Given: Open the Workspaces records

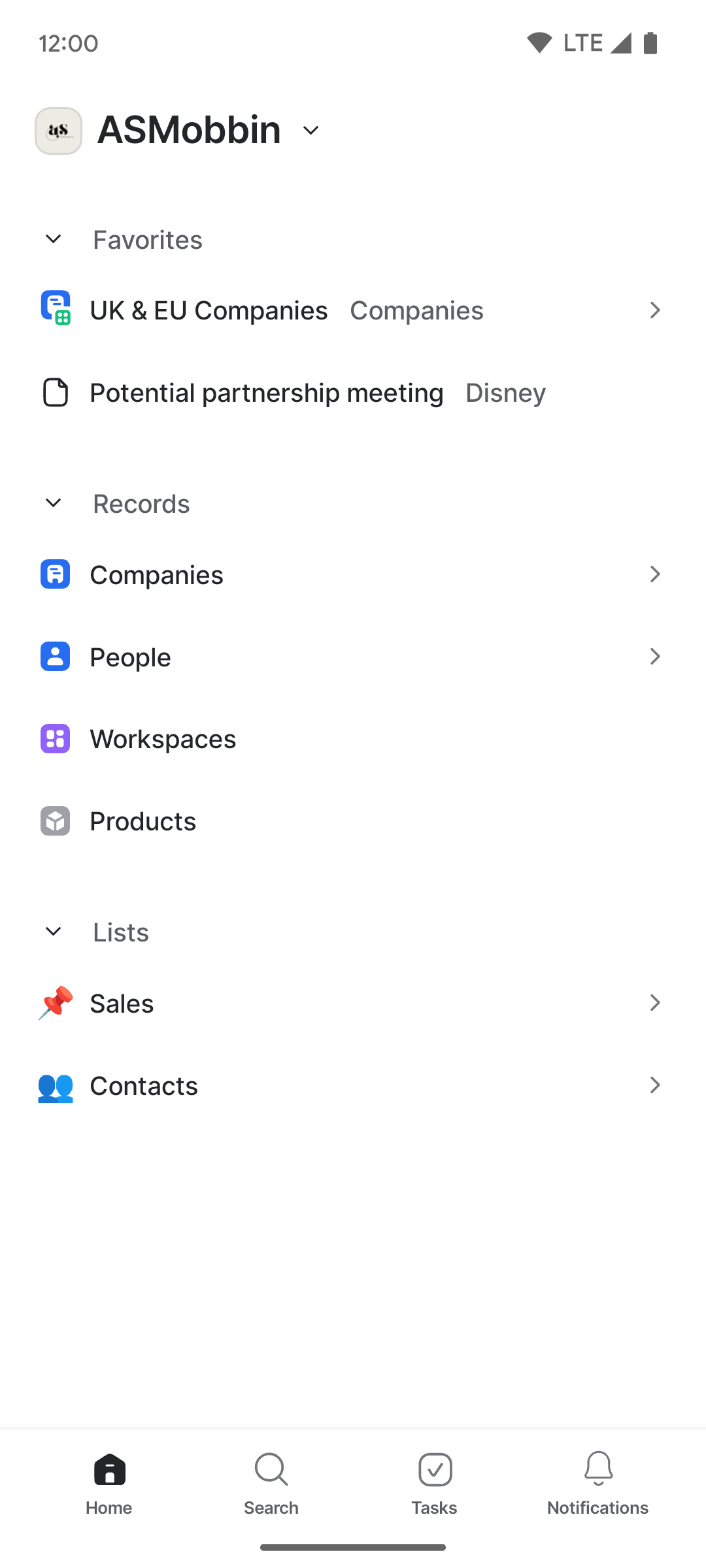Looking at the screenshot, I should (353, 739).
